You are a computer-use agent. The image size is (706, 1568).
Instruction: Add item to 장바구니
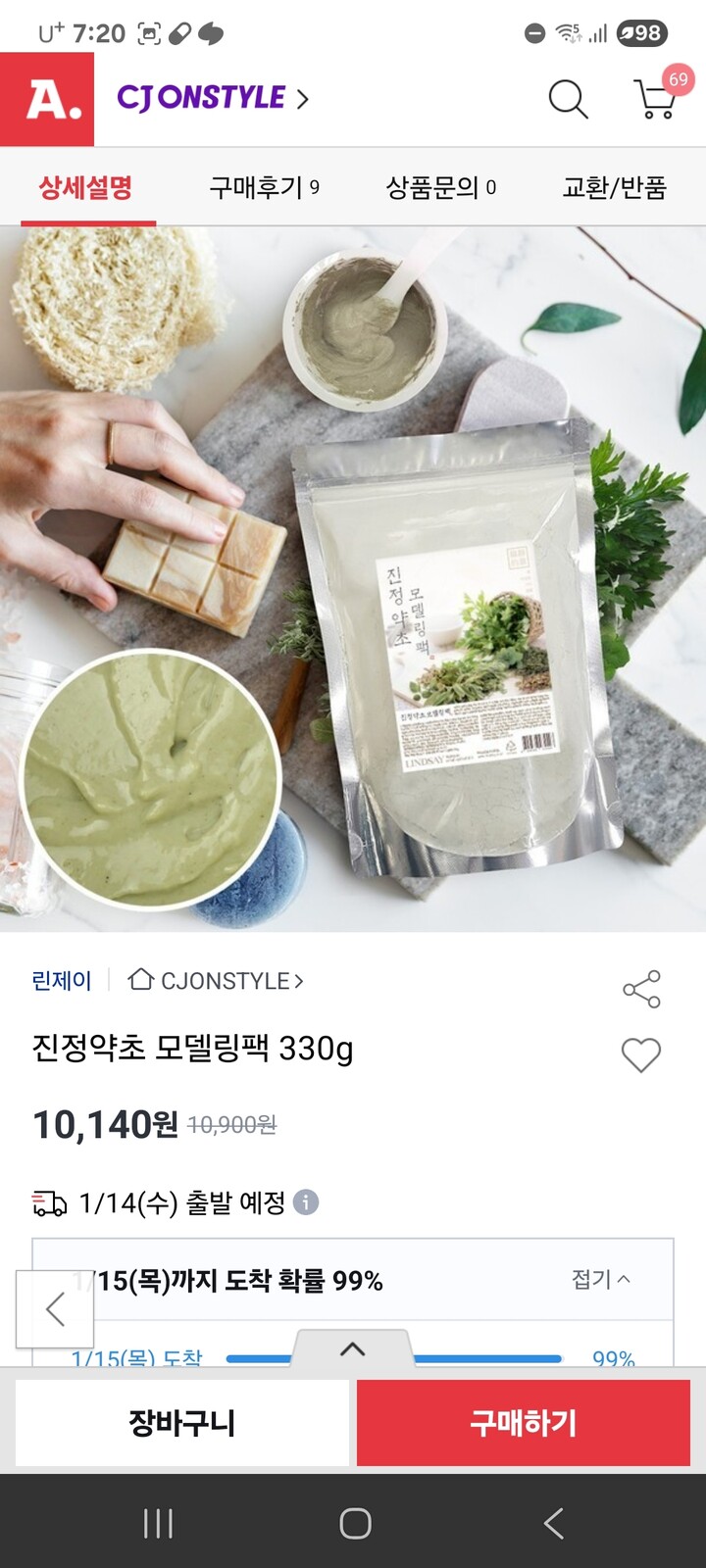[x=182, y=1422]
